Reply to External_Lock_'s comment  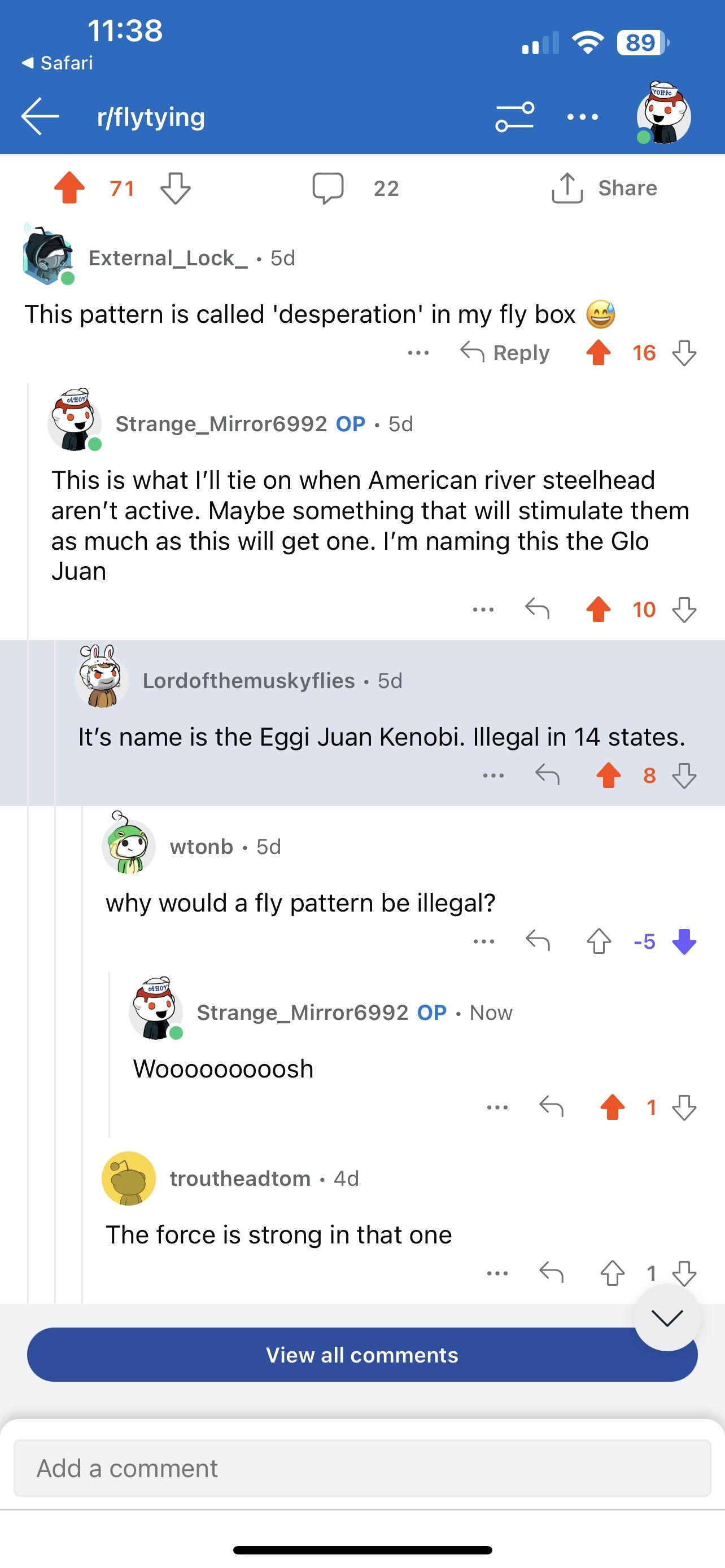(505, 352)
